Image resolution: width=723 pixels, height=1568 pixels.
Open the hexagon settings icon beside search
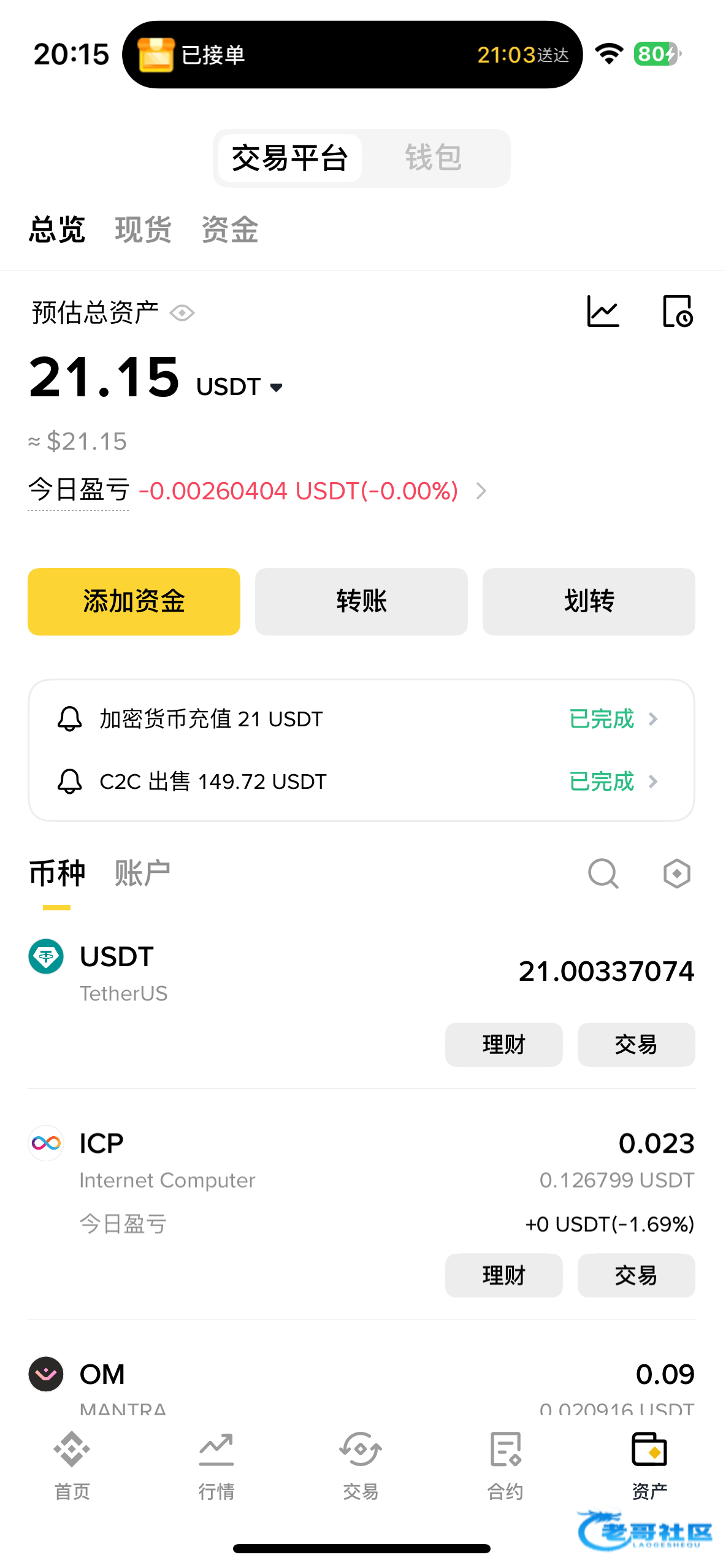(x=677, y=873)
